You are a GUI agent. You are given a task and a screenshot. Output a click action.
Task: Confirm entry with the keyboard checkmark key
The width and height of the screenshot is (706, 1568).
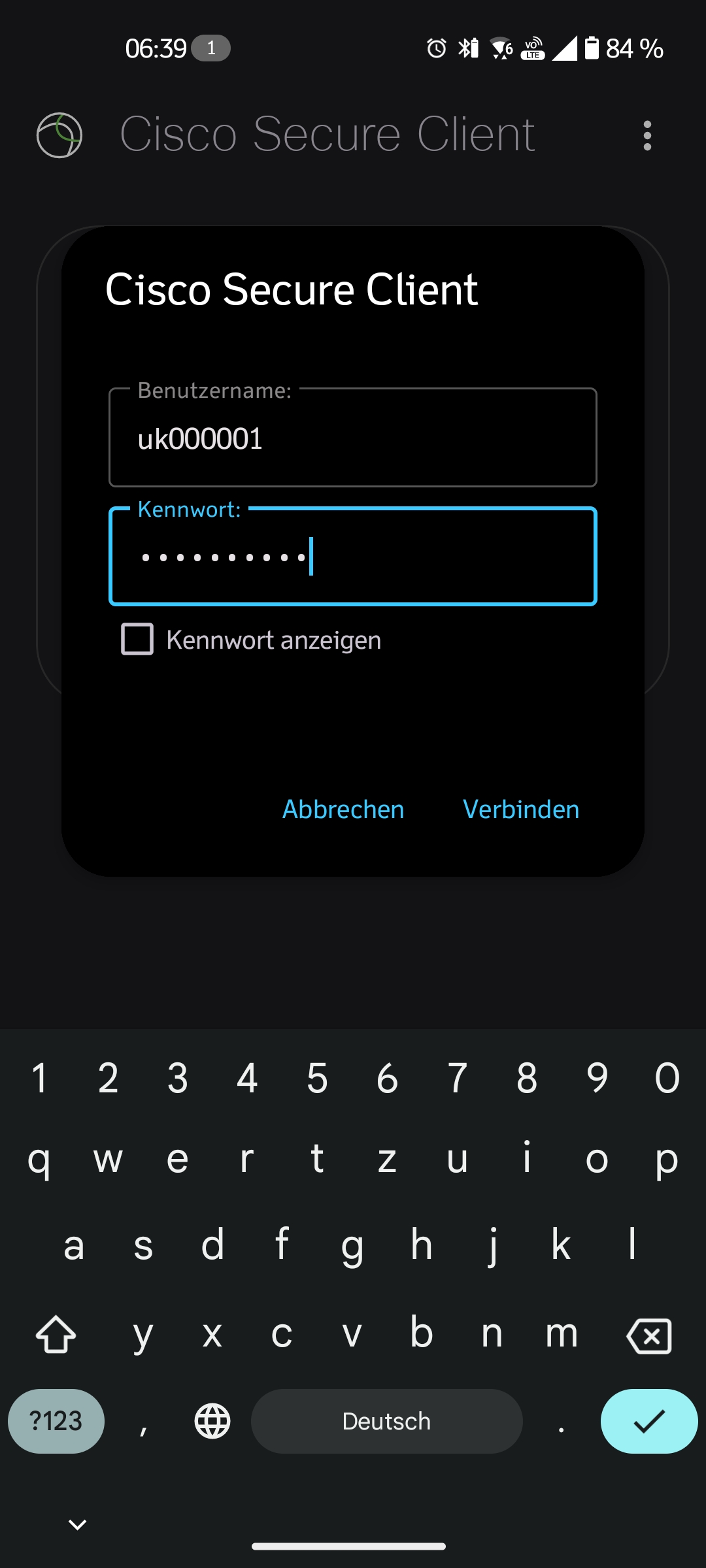(x=648, y=1421)
